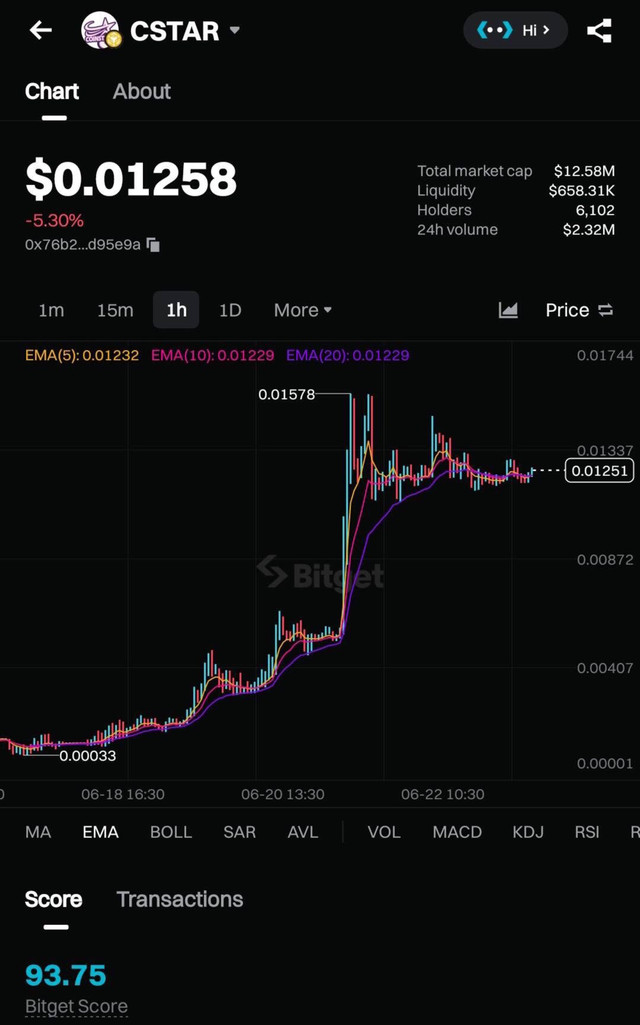Show the MACD indicator
The width and height of the screenshot is (640, 1025).
(457, 832)
